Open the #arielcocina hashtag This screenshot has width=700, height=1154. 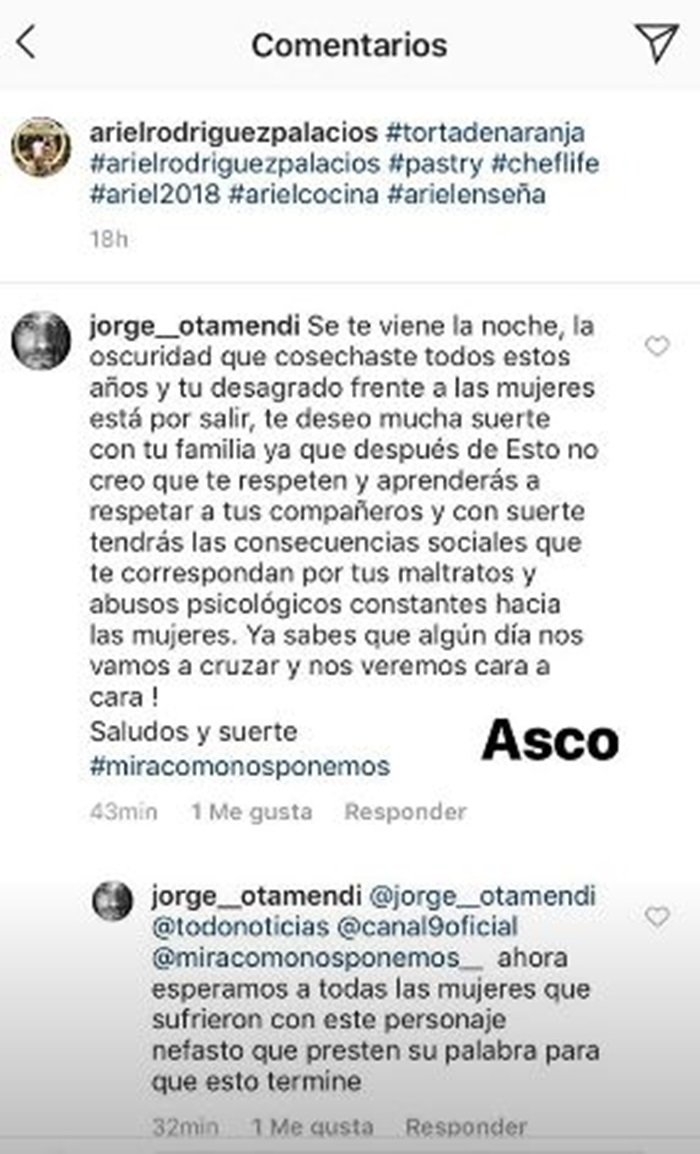(x=303, y=194)
